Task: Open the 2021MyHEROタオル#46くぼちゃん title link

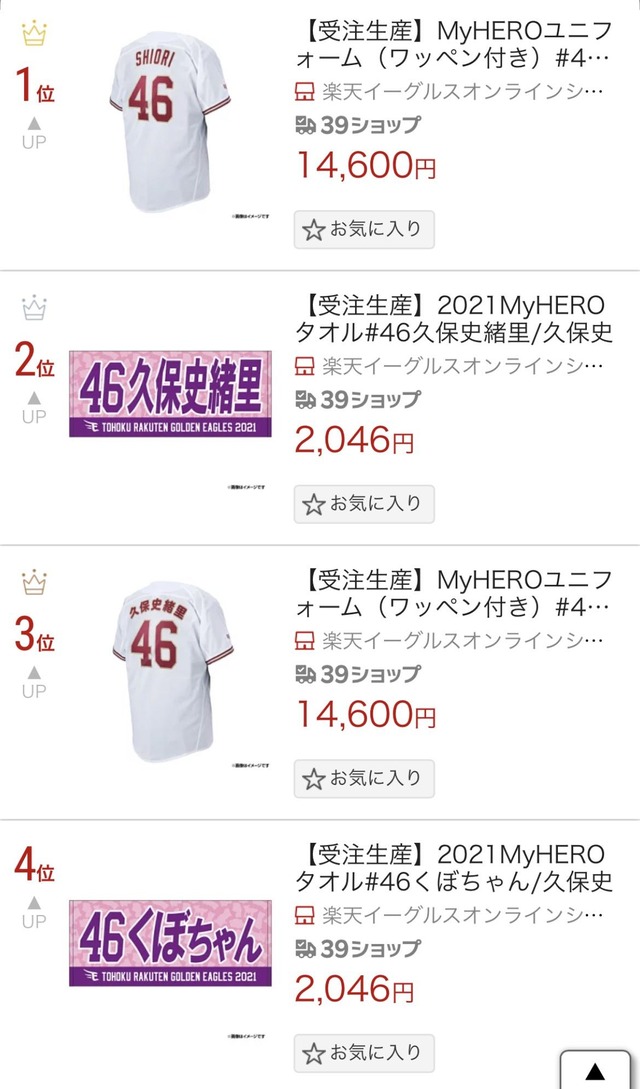Action: pyautogui.click(x=454, y=868)
